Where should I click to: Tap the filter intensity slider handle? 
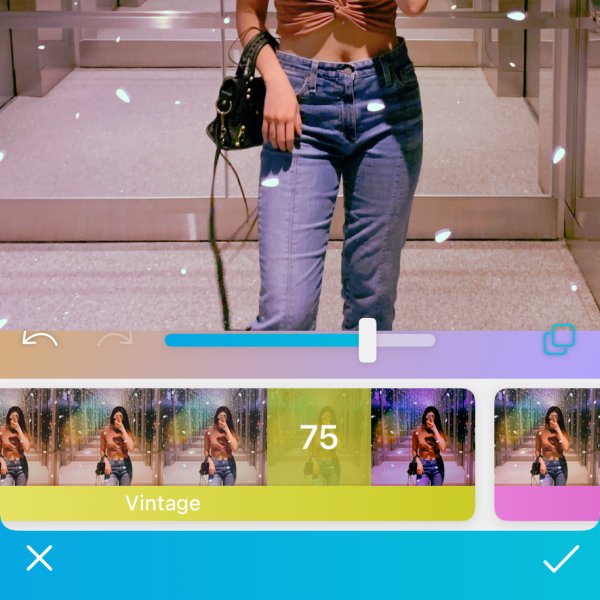pos(367,340)
